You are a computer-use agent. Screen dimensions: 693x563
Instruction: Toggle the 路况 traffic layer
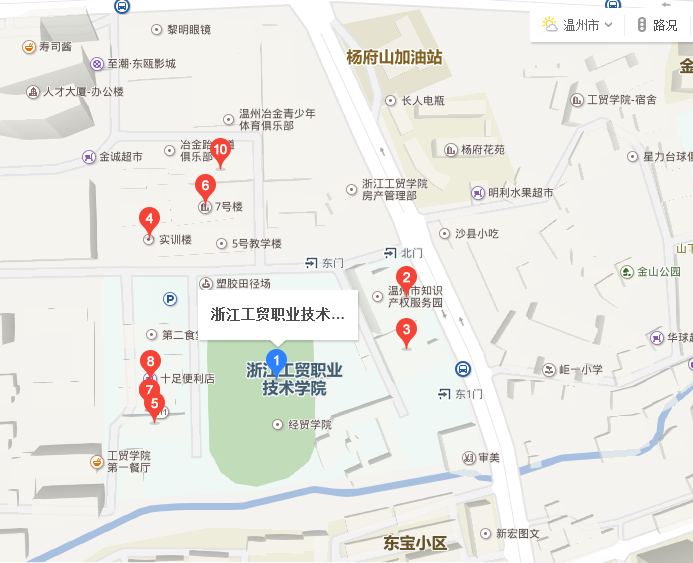pyautogui.click(x=657, y=25)
